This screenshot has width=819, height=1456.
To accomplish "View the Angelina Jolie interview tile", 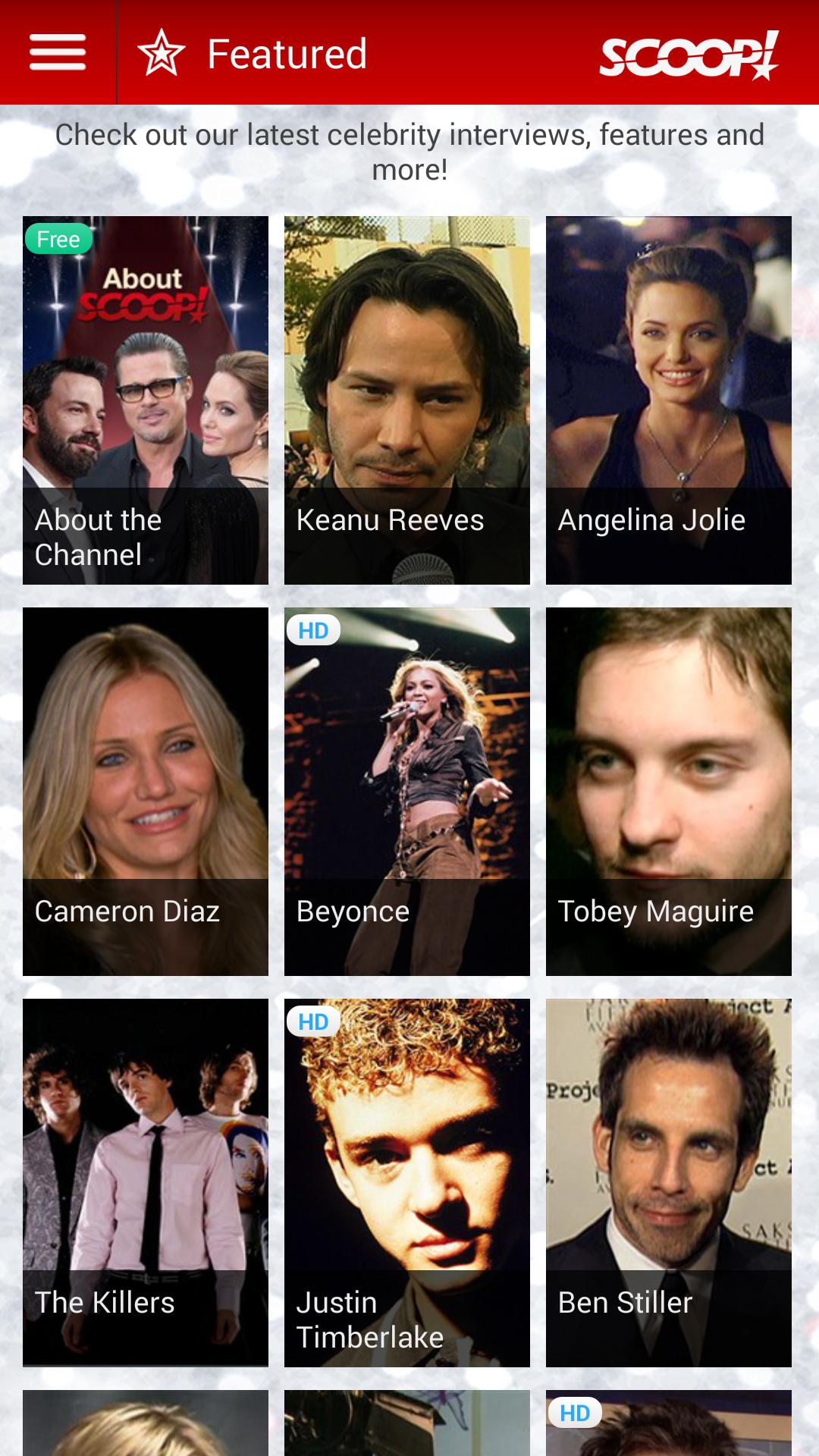I will [x=669, y=400].
